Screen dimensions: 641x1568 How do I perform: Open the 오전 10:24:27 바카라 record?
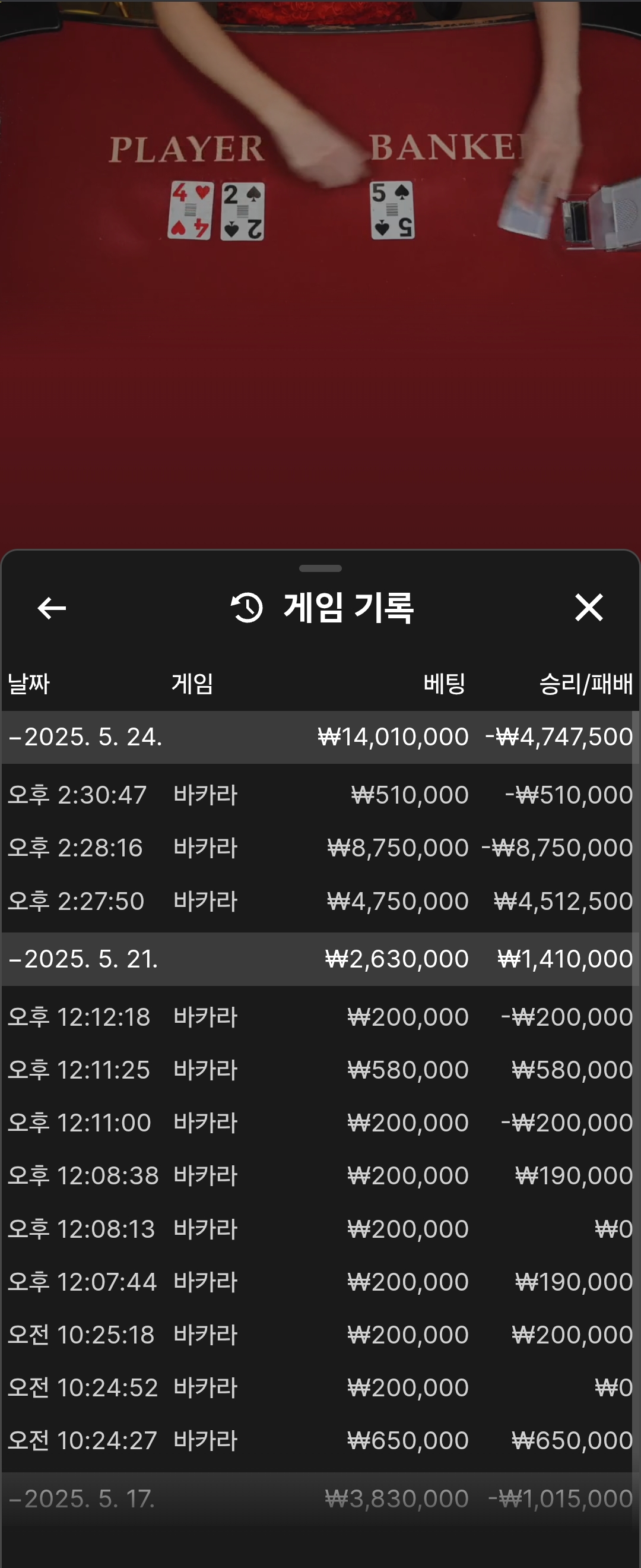pos(320,1441)
